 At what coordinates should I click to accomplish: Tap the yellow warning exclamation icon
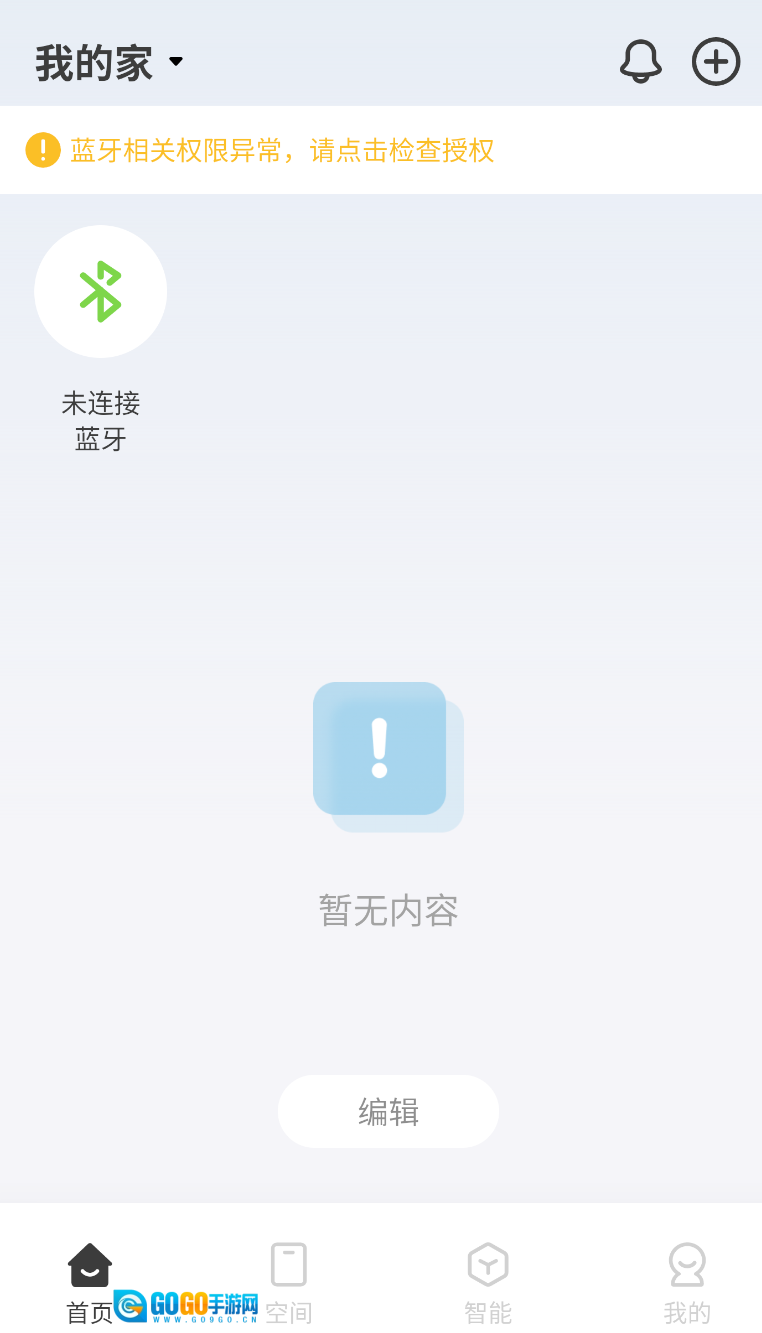click(x=42, y=148)
